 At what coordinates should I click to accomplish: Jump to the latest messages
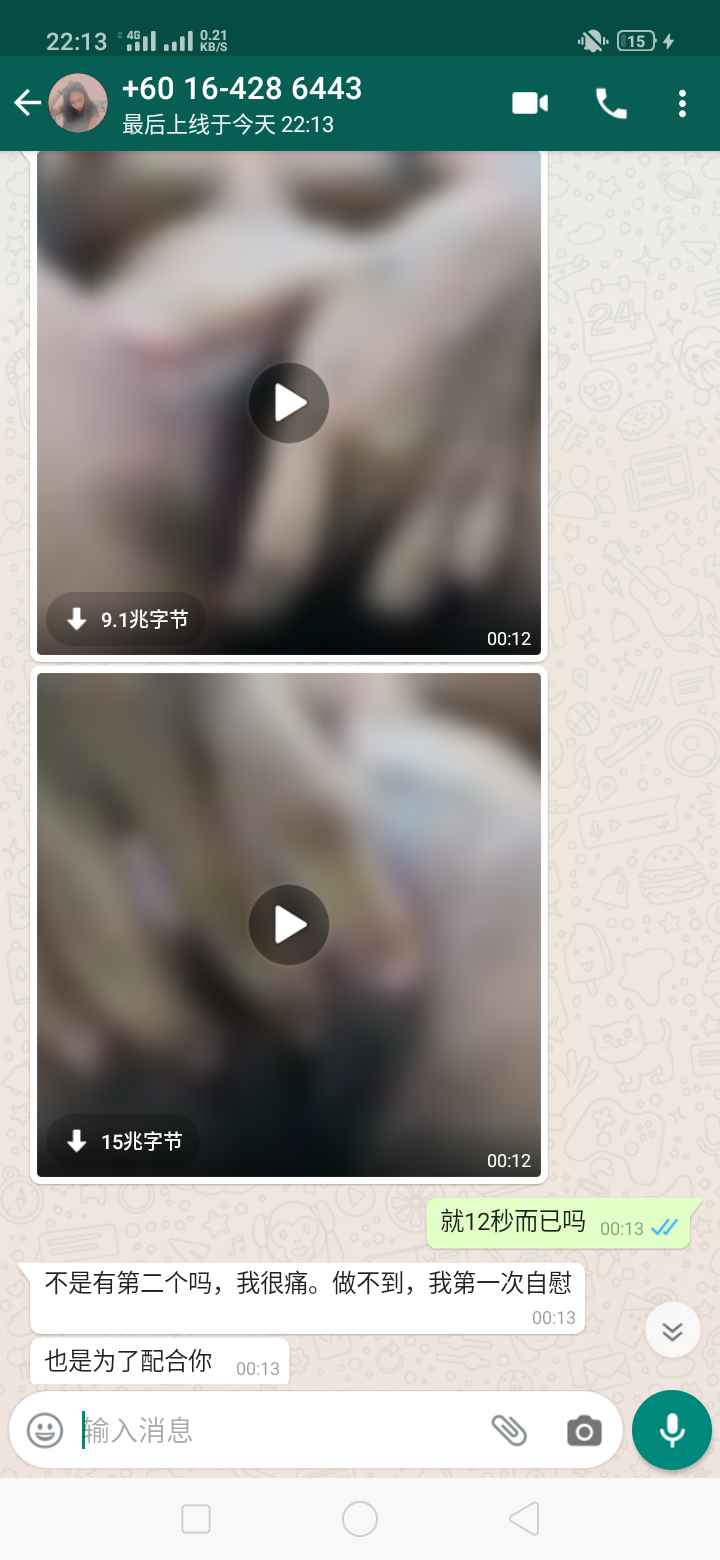coord(672,1330)
